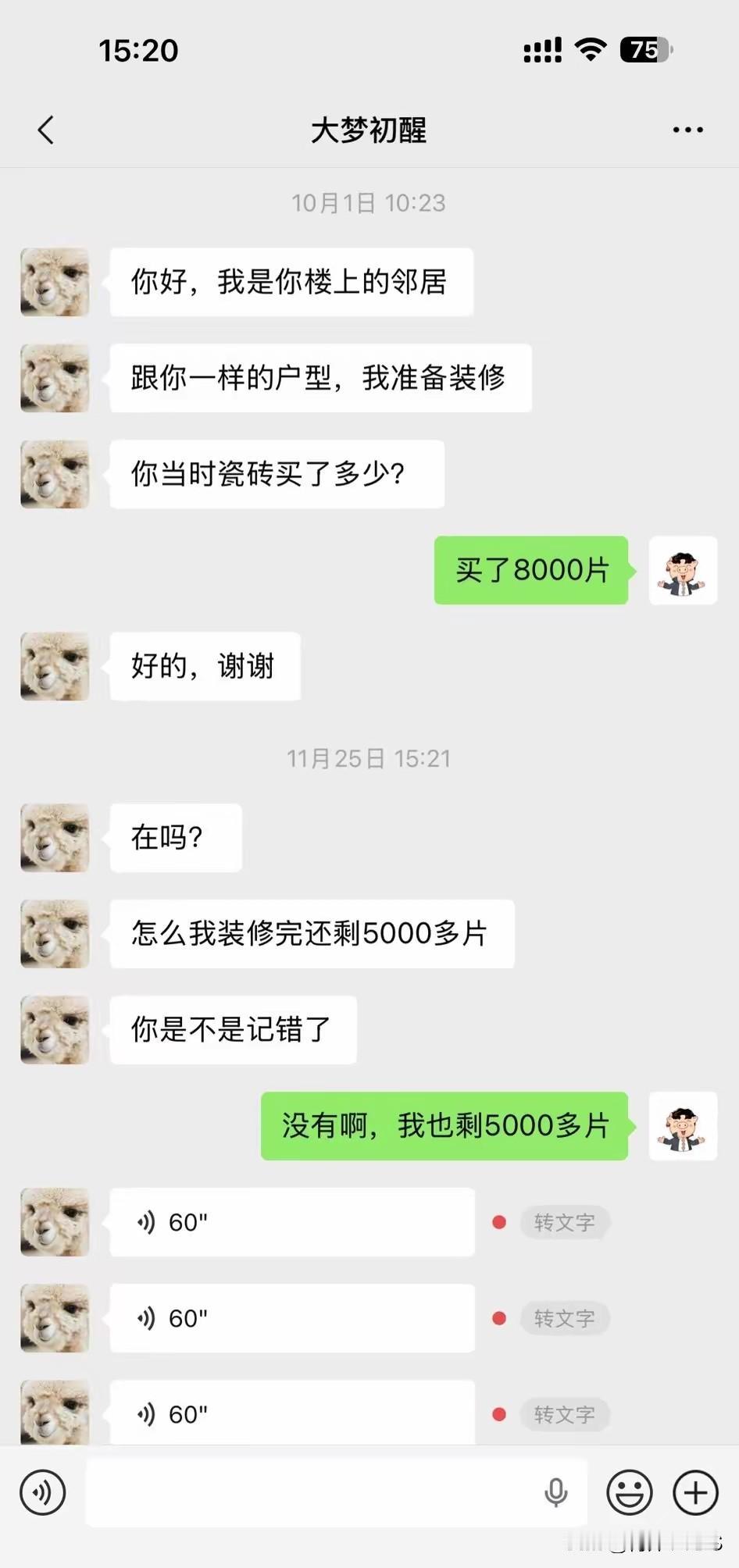Open the voice message mode icon

click(43, 1492)
